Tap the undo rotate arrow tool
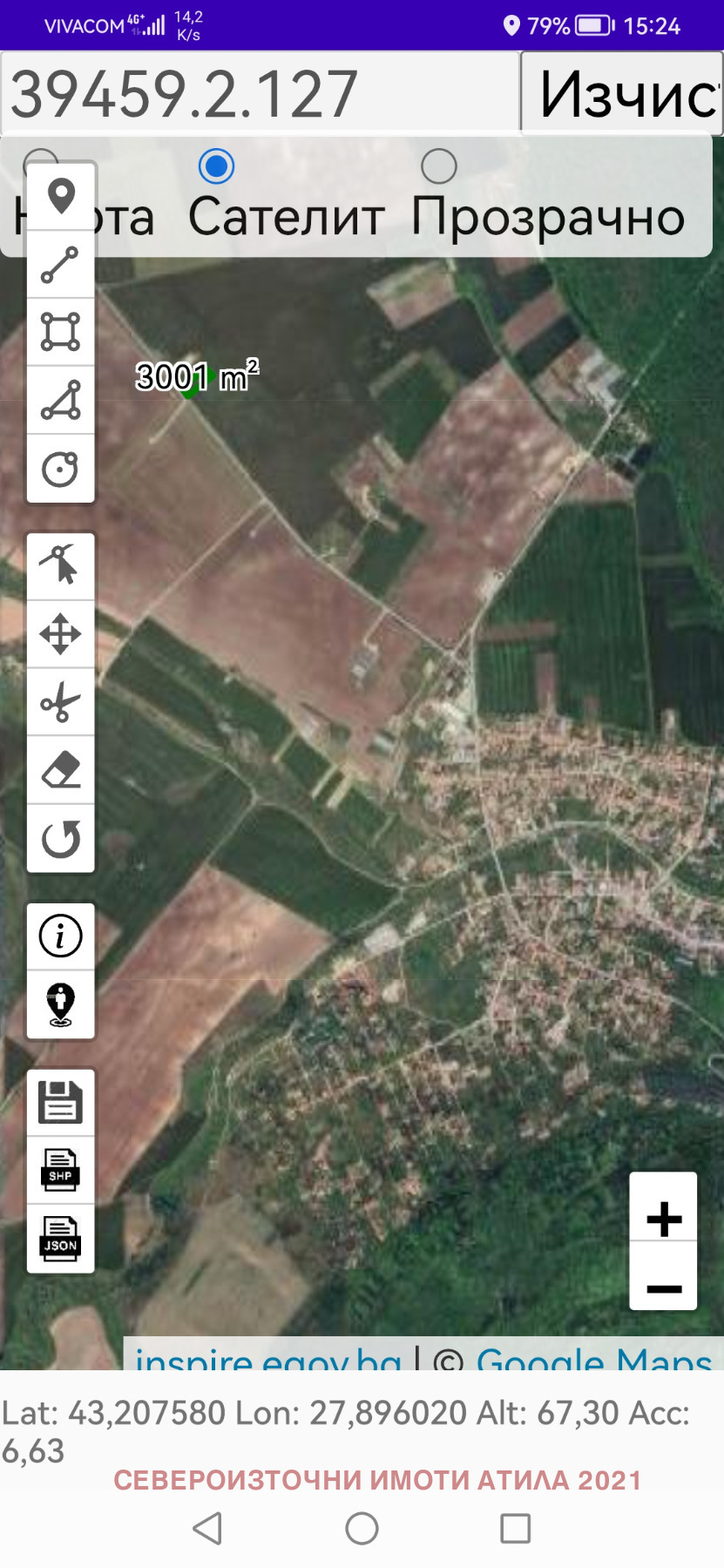Viewport: 724px width, 1568px height. point(60,838)
